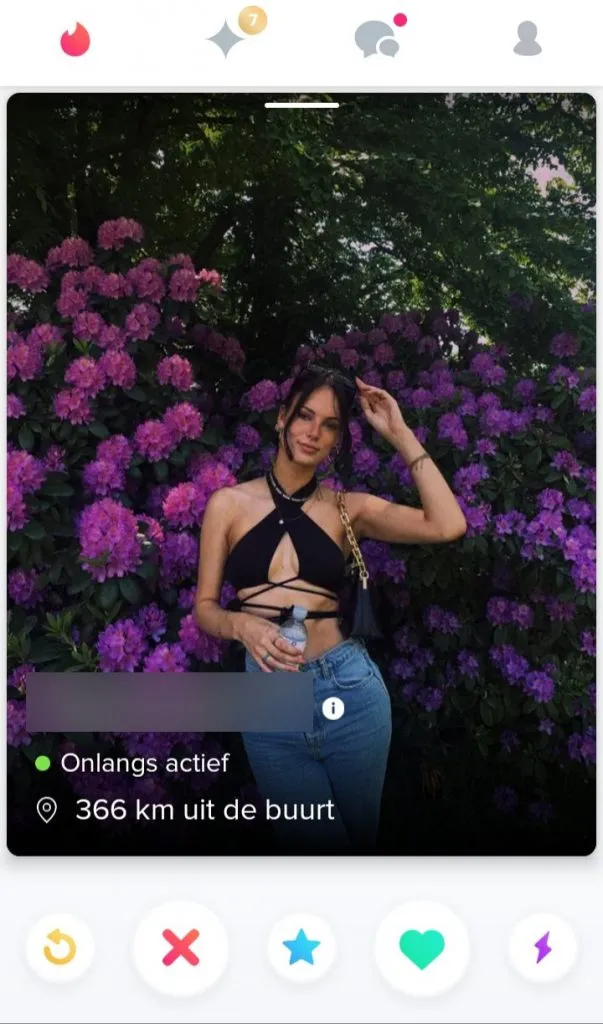Activate Boost with the purple lightning bolt
The width and height of the screenshot is (603, 1024).
(x=542, y=947)
